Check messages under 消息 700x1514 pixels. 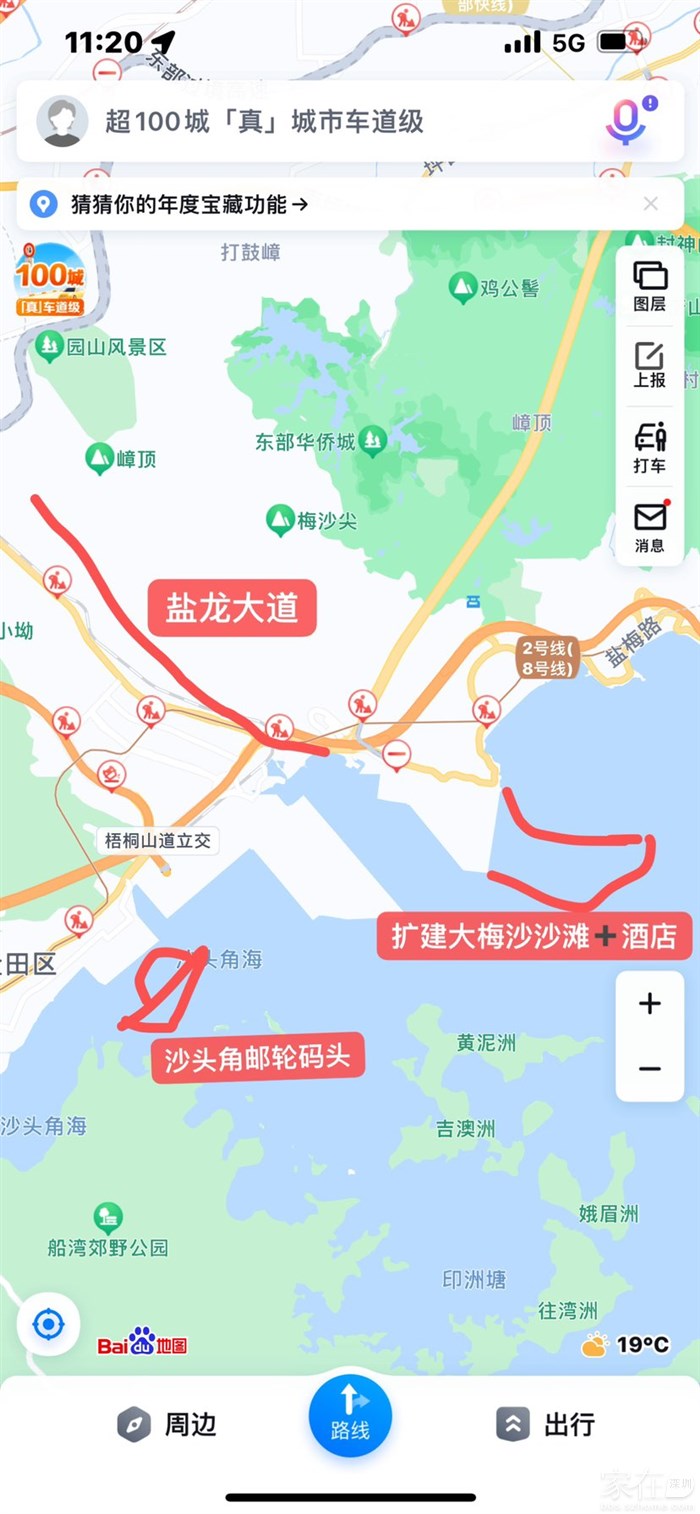[x=650, y=528]
